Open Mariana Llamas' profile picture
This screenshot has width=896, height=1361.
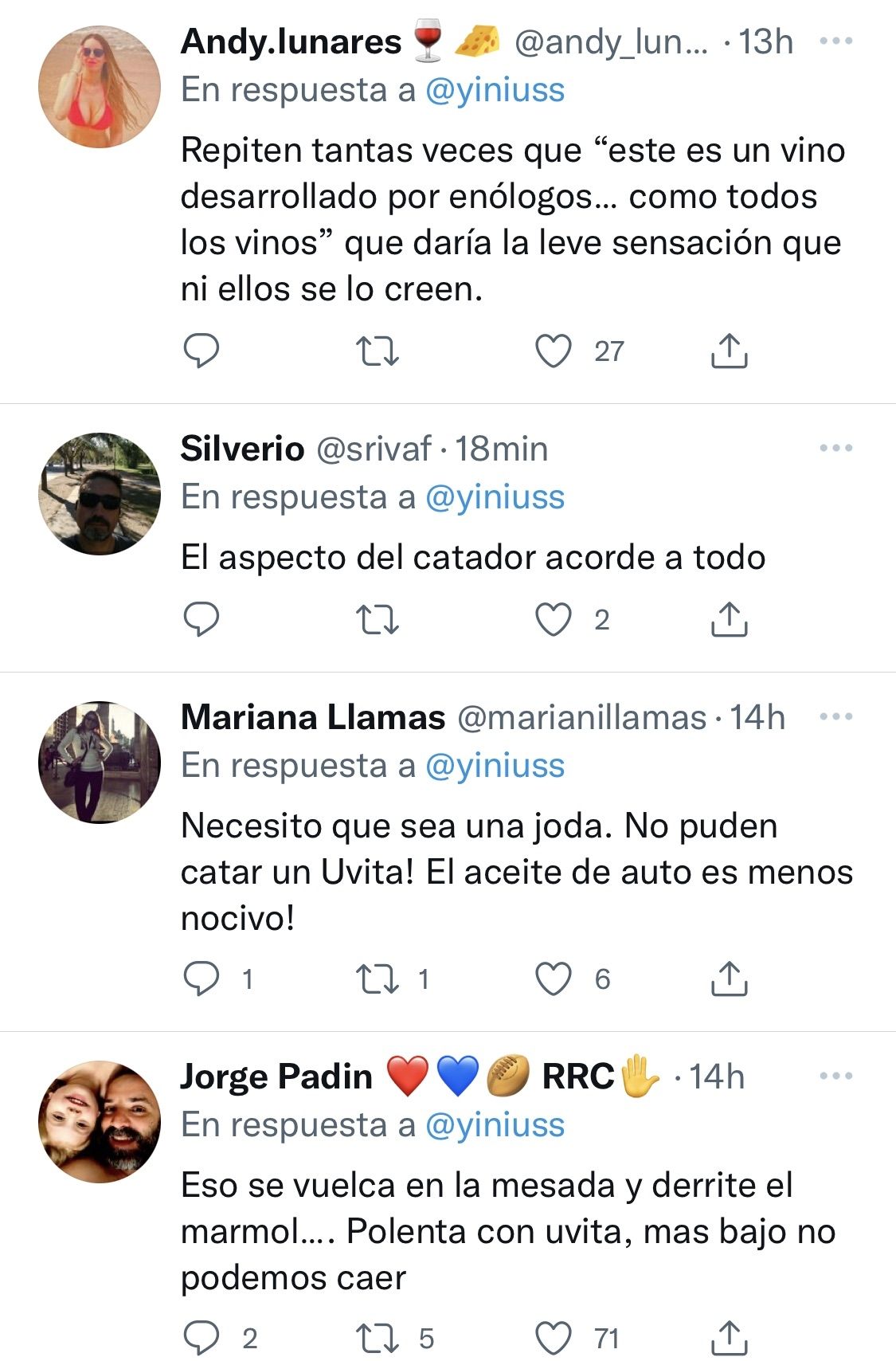(x=100, y=763)
